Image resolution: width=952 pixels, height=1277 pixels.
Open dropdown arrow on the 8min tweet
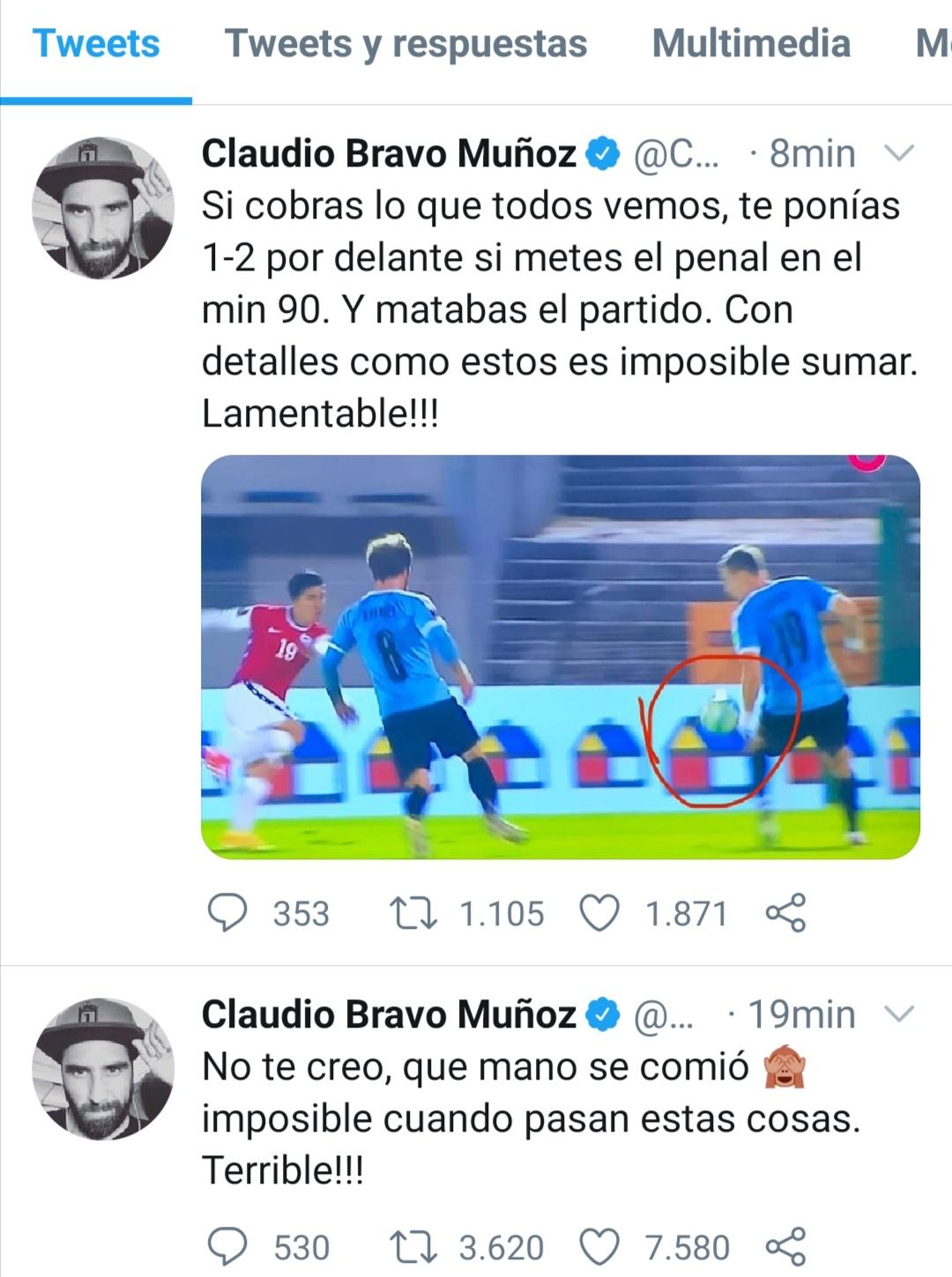tap(898, 154)
